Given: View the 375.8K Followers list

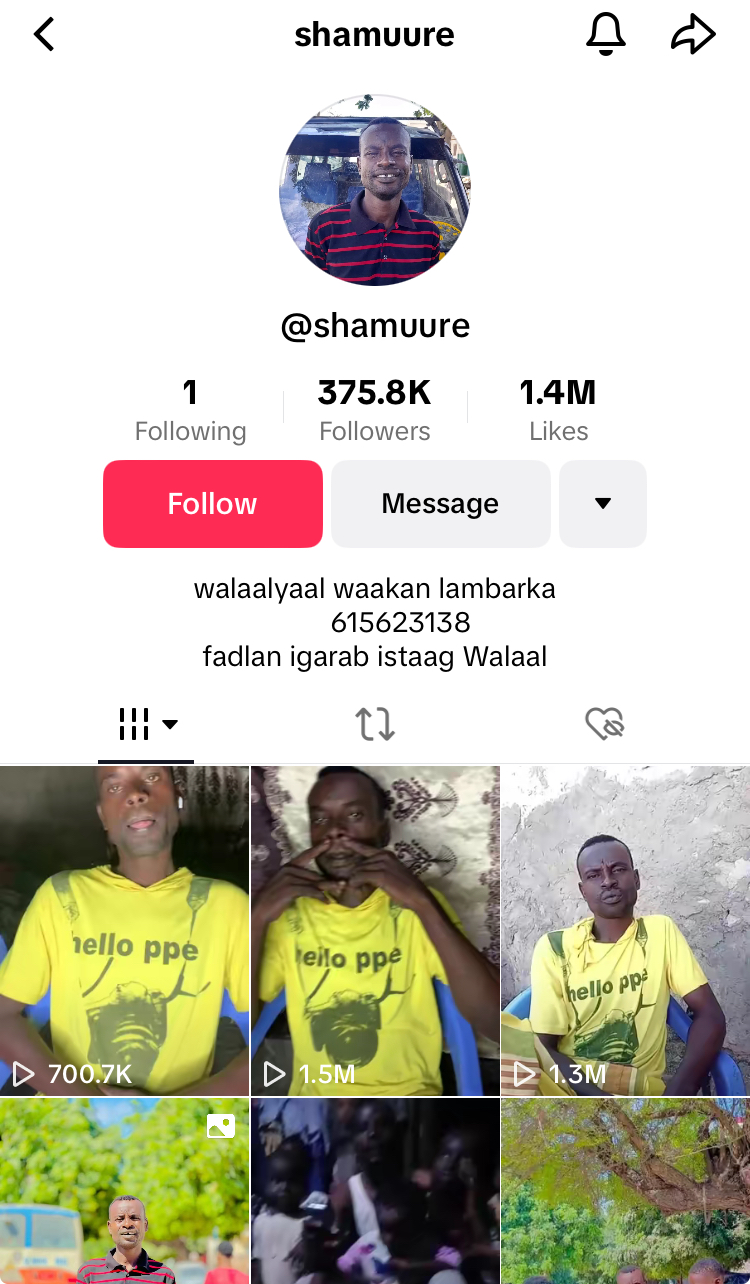Looking at the screenshot, I should pyautogui.click(x=374, y=410).
